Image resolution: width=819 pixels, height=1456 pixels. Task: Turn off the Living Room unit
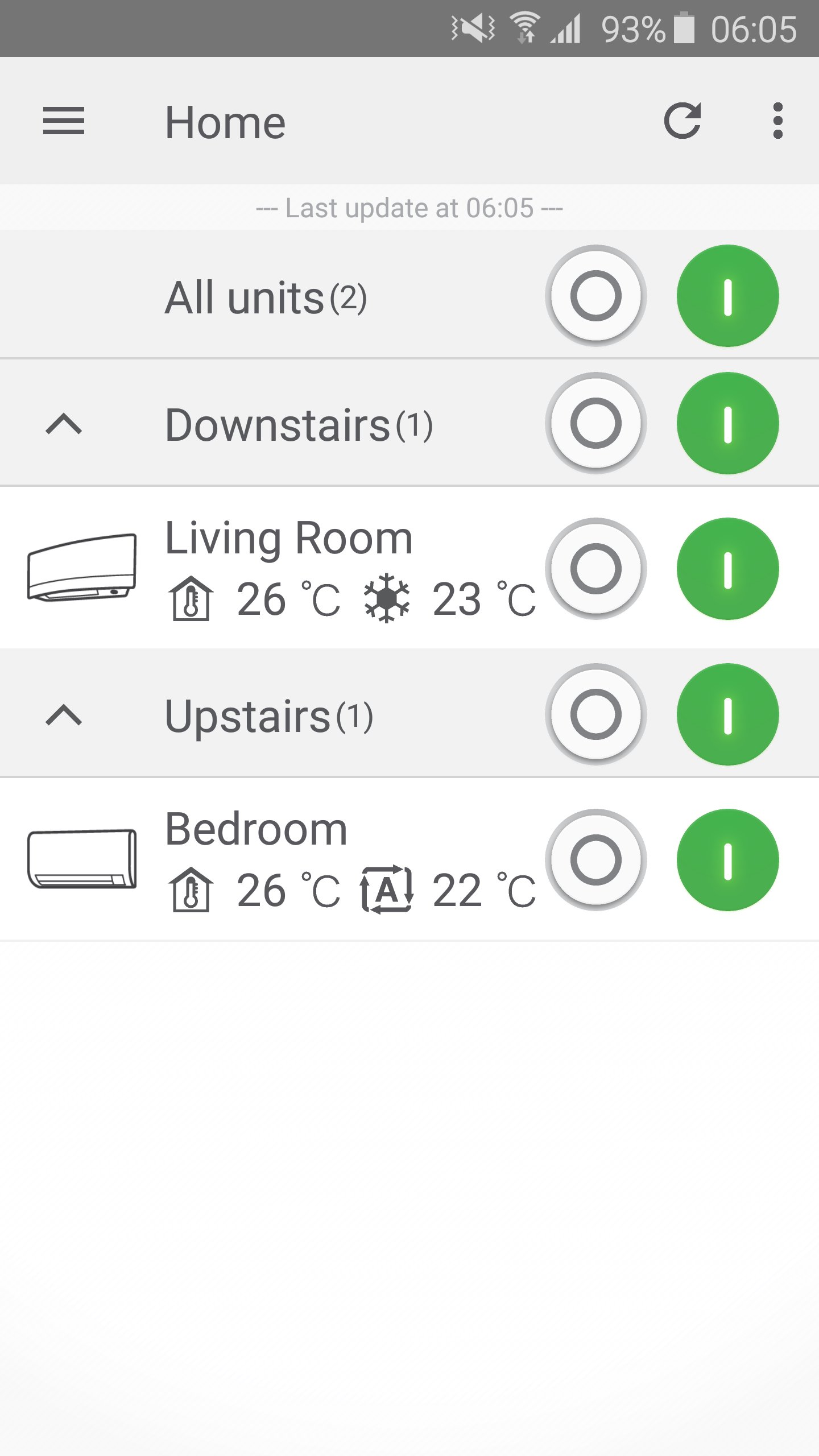pyautogui.click(x=595, y=569)
